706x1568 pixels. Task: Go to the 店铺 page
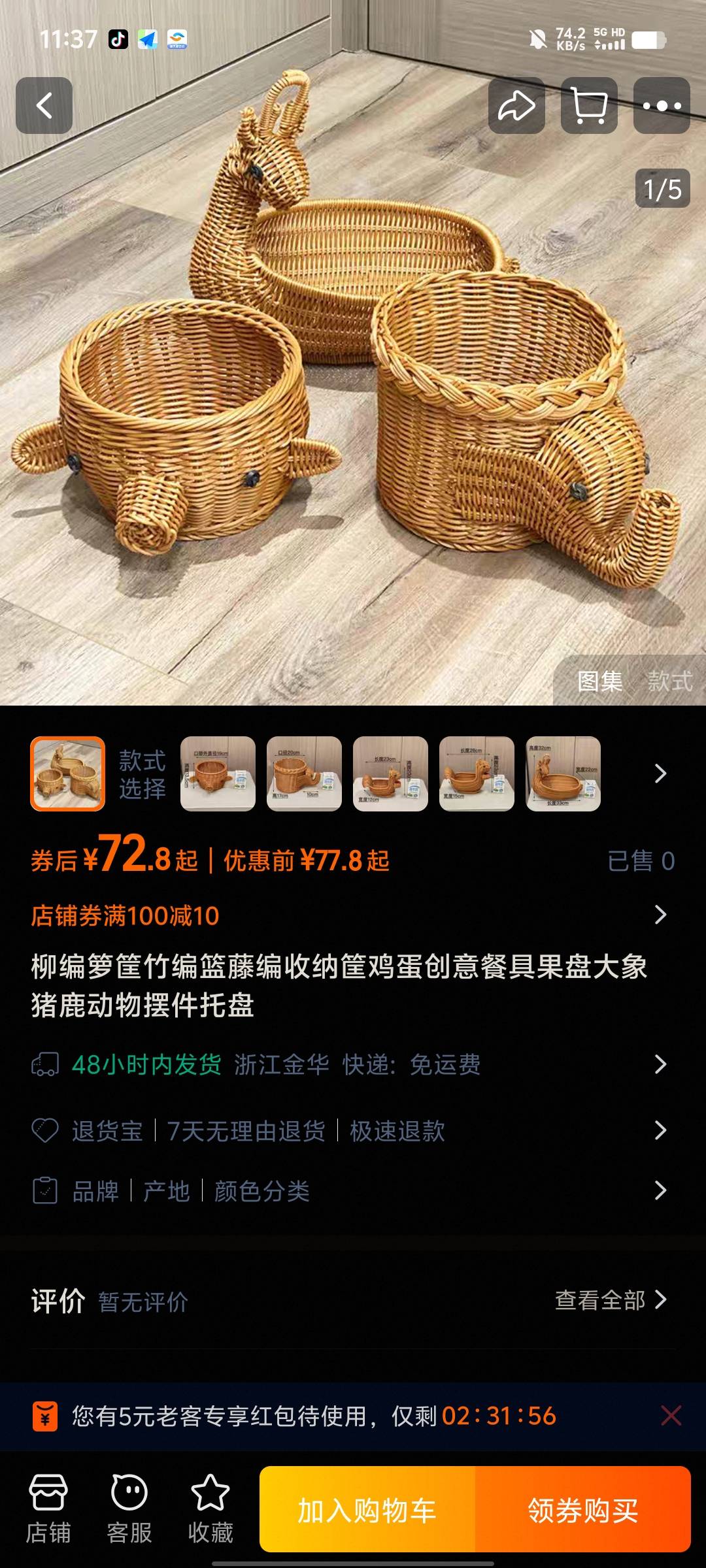tap(48, 1509)
